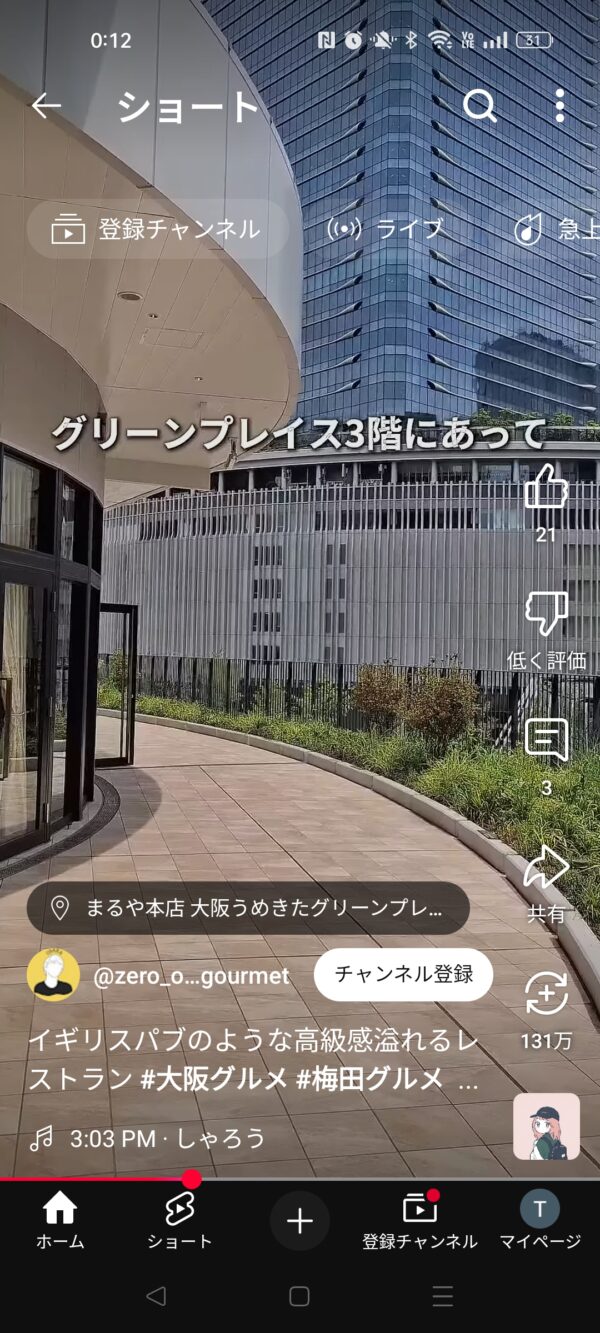Dislike this Short via 低く評価
This screenshot has width=600, height=1333.
[546, 614]
